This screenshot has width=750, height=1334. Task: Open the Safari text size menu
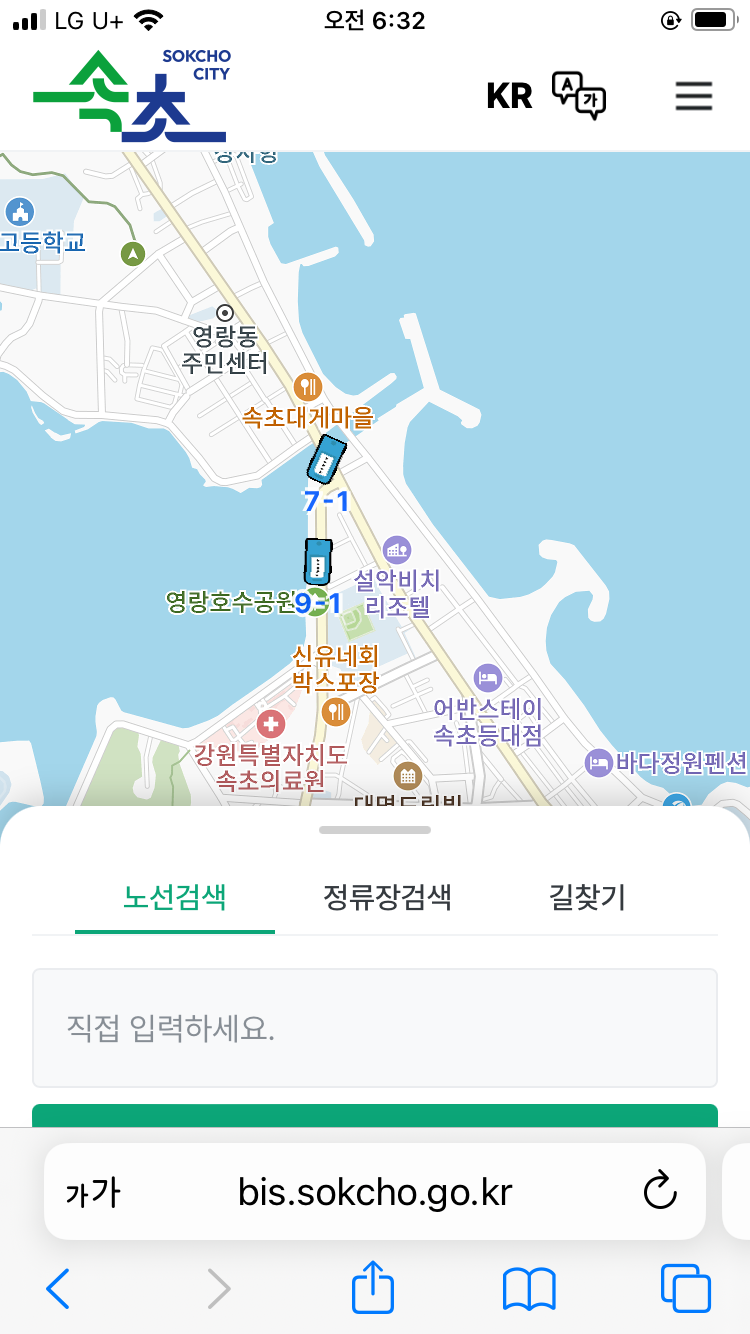click(x=92, y=1193)
